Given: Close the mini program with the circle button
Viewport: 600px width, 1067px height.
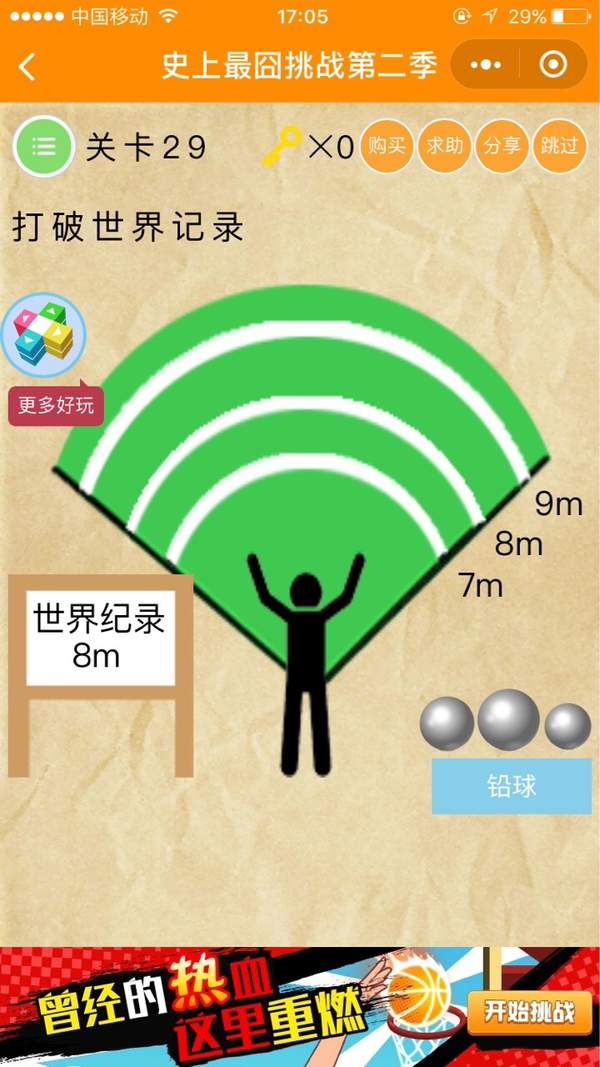Looking at the screenshot, I should pyautogui.click(x=552, y=66).
